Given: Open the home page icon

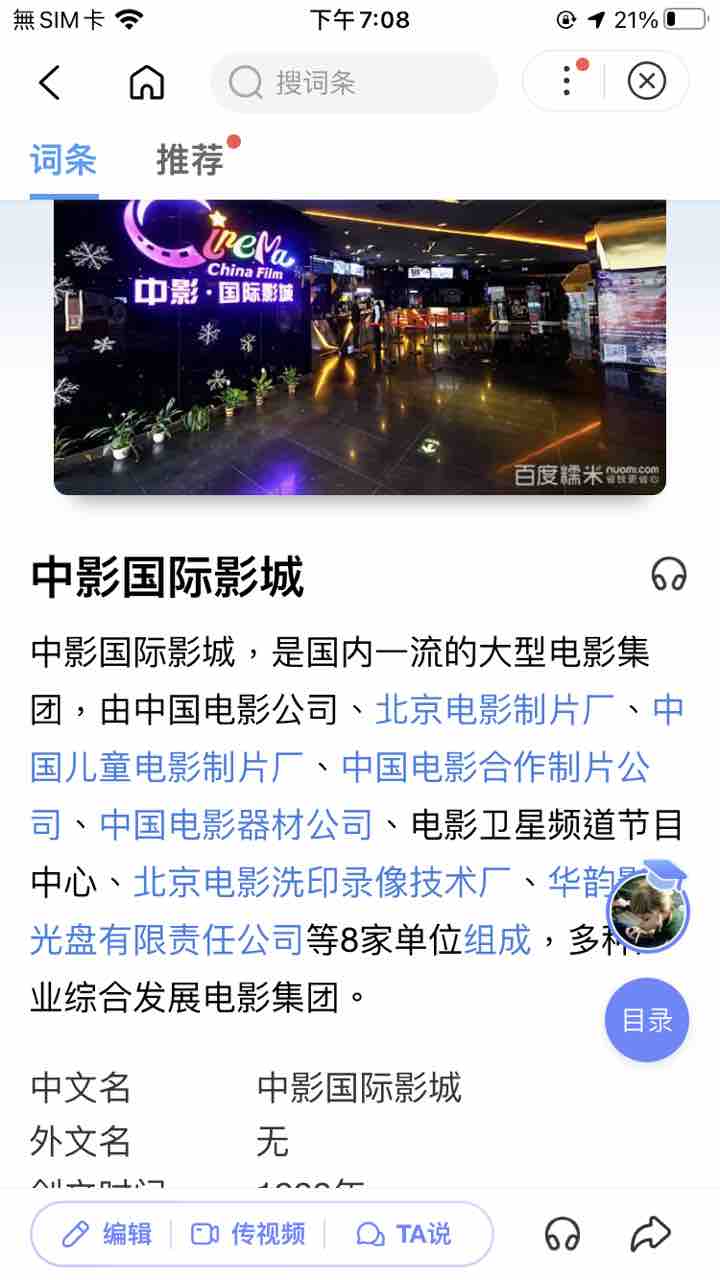Looking at the screenshot, I should pos(147,82).
